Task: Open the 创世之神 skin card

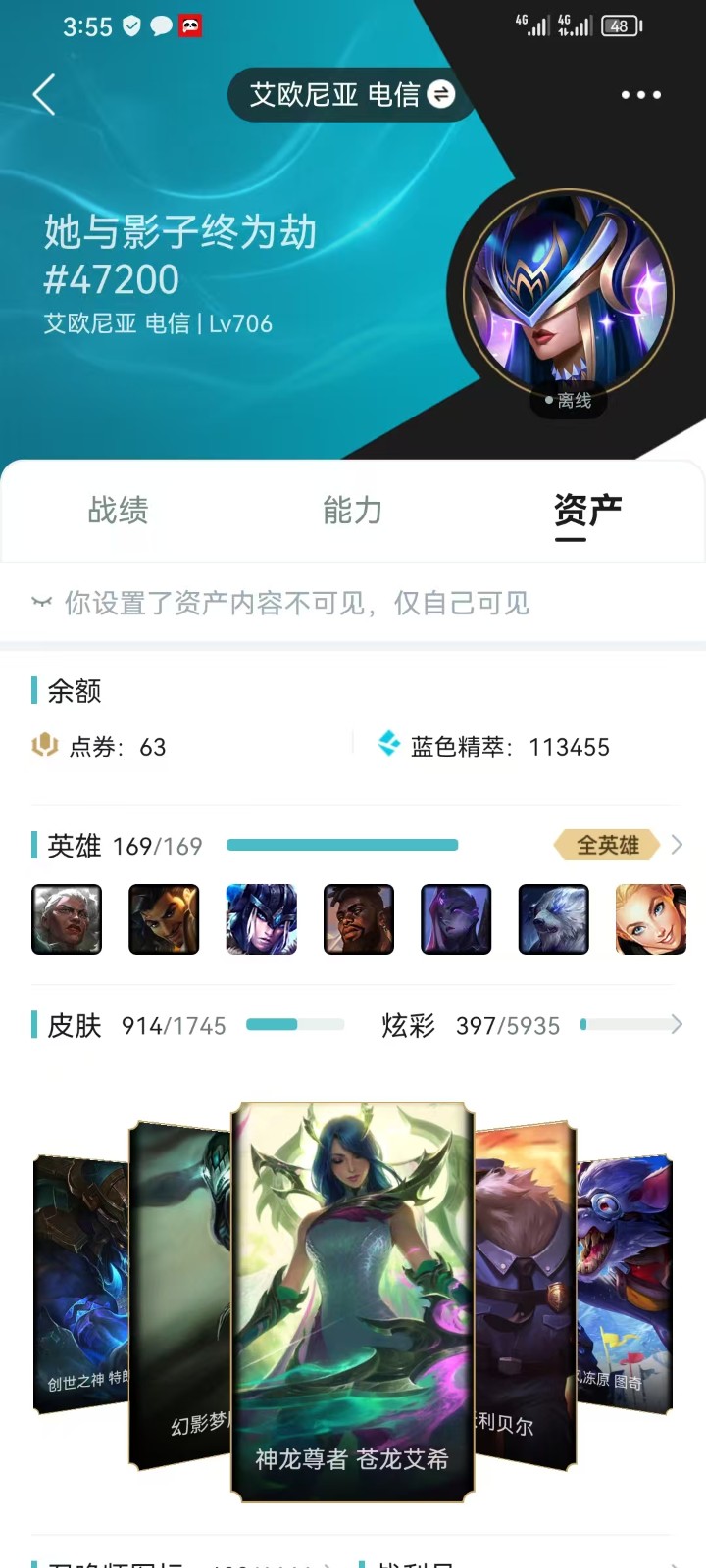Action: (x=81, y=1284)
